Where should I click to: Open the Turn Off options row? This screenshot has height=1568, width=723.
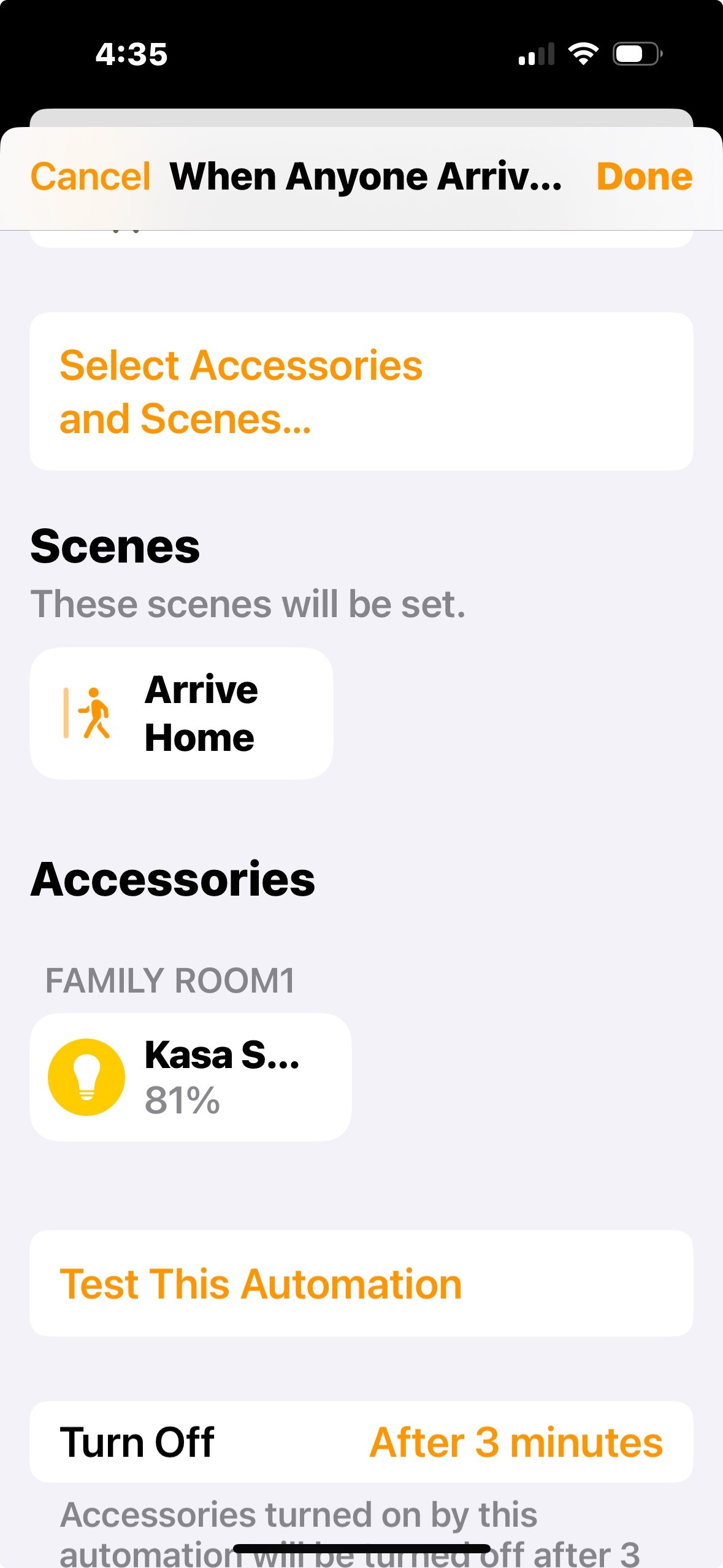[x=362, y=1440]
